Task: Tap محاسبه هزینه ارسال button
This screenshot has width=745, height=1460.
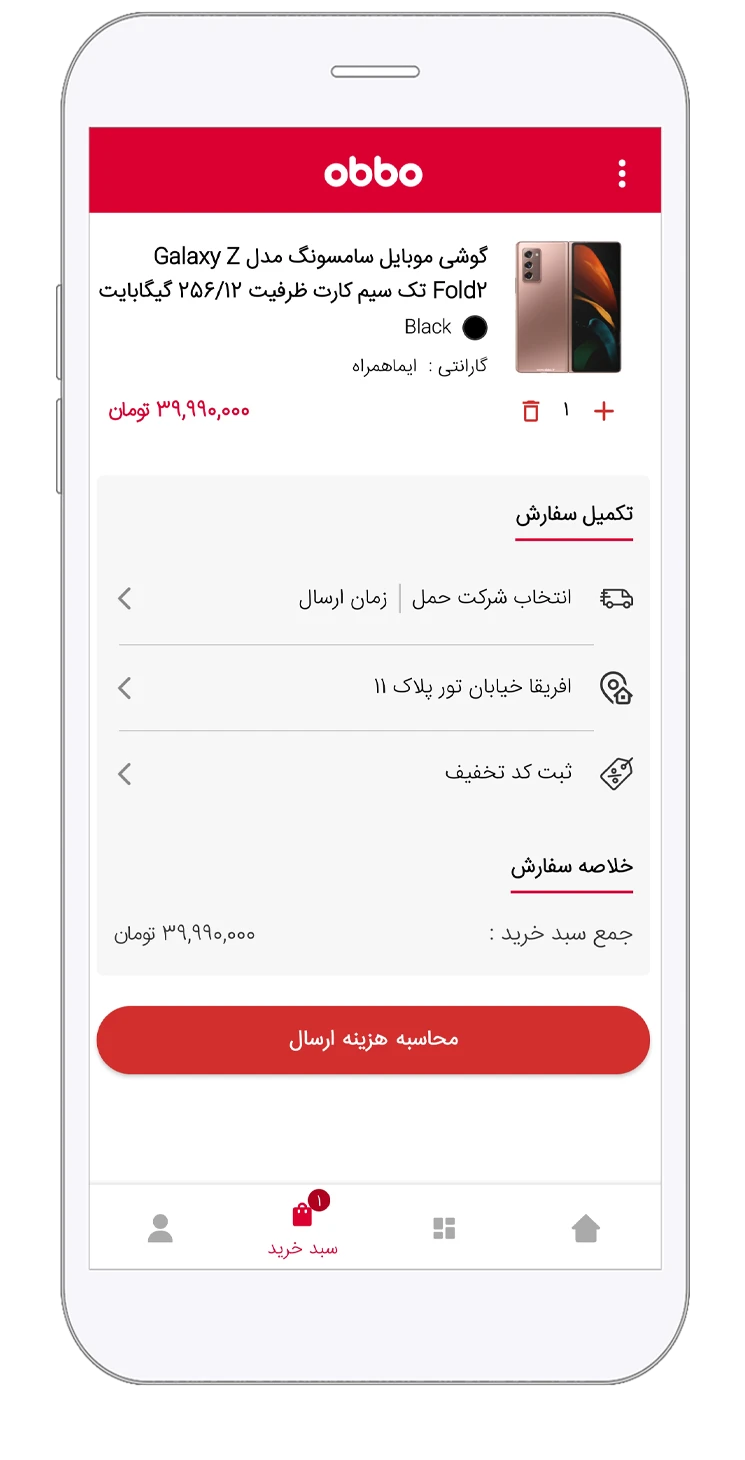Action: click(x=373, y=1040)
